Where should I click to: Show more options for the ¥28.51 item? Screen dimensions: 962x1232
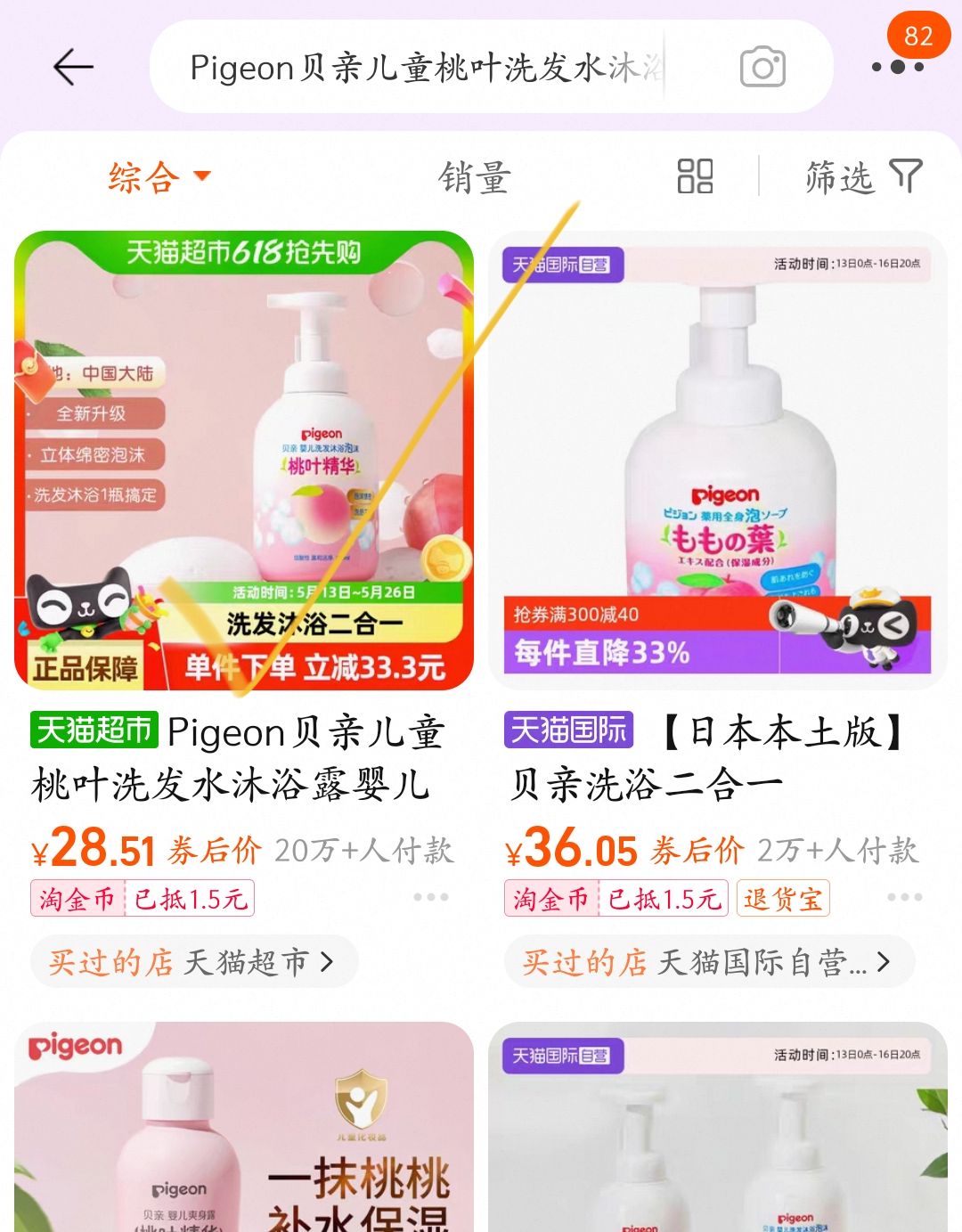click(431, 897)
